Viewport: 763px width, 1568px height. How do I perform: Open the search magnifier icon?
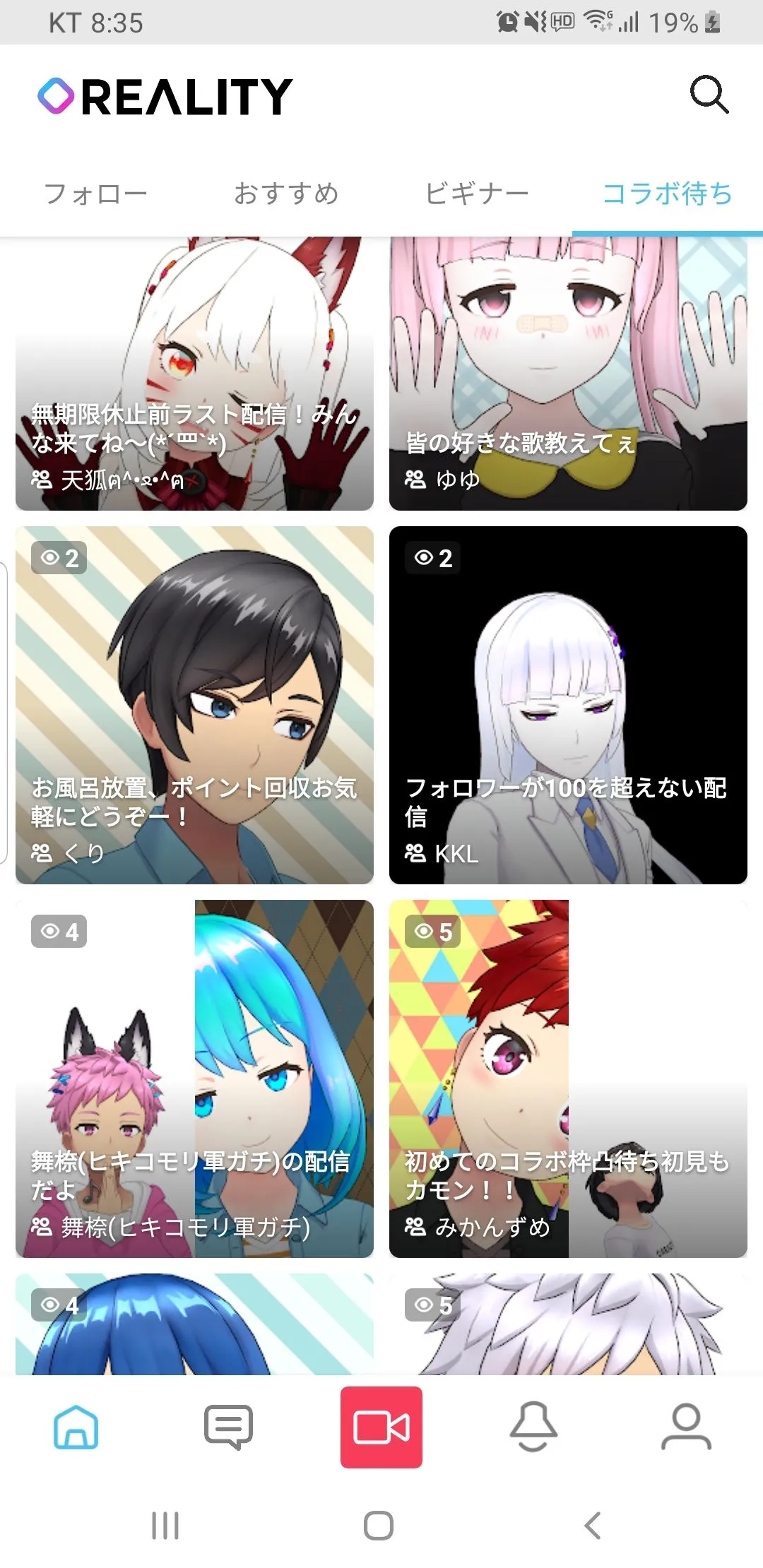[709, 95]
